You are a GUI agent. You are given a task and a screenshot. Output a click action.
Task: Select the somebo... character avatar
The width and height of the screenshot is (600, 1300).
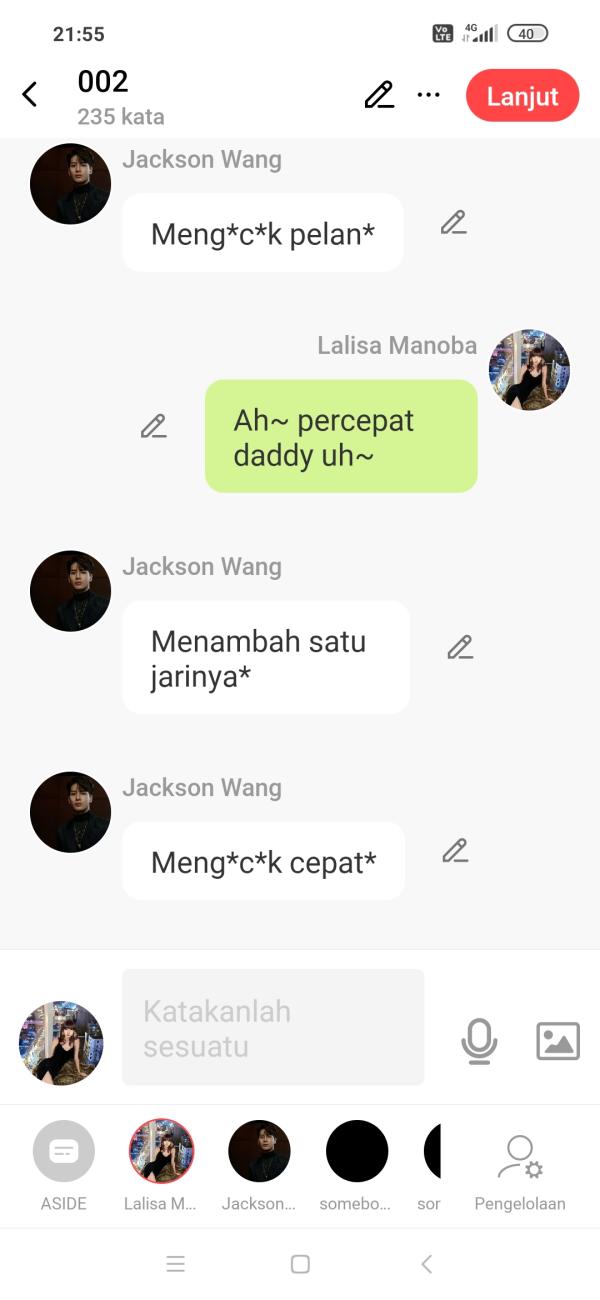pyautogui.click(x=357, y=1152)
